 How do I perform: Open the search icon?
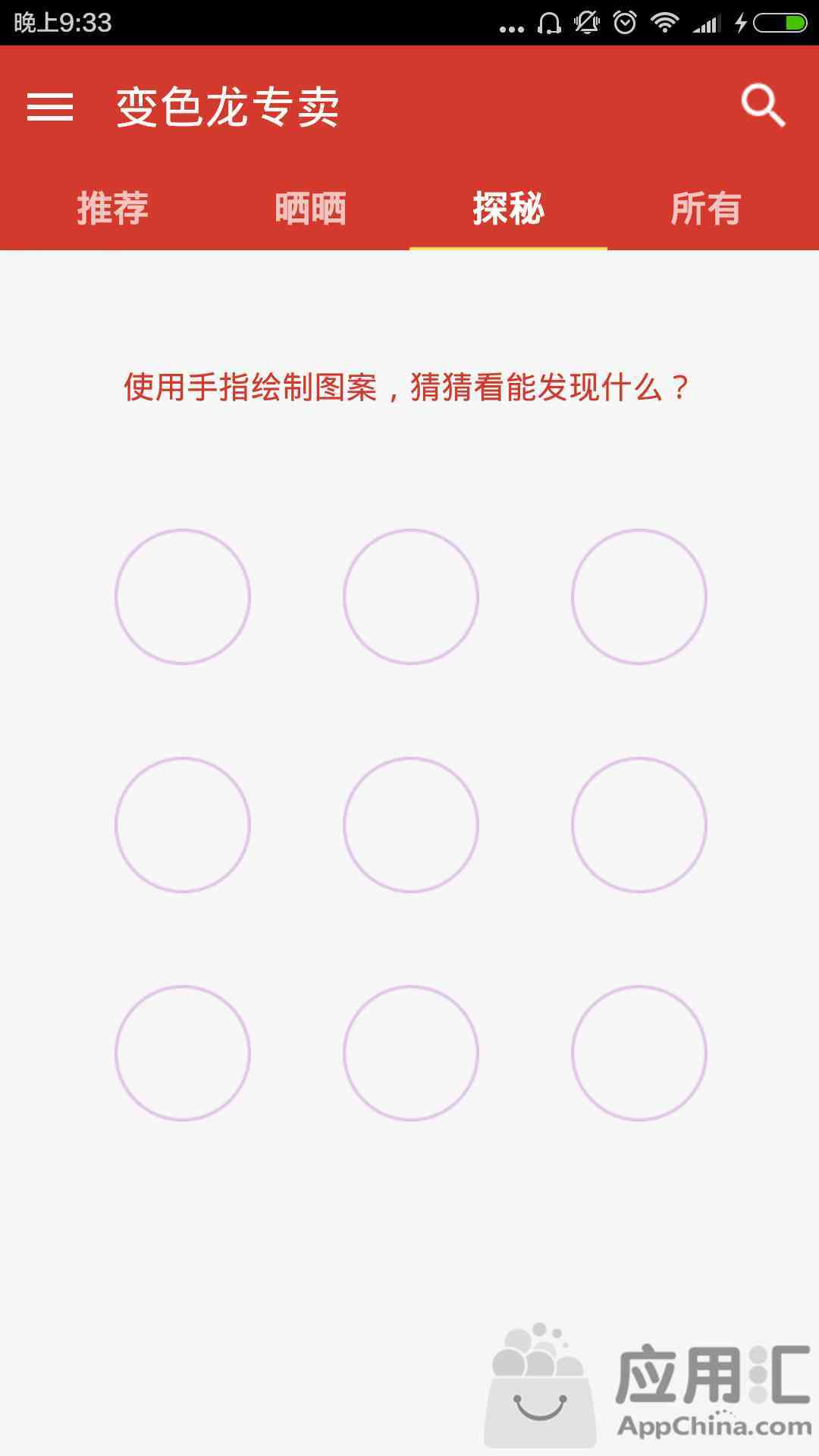coord(763,105)
